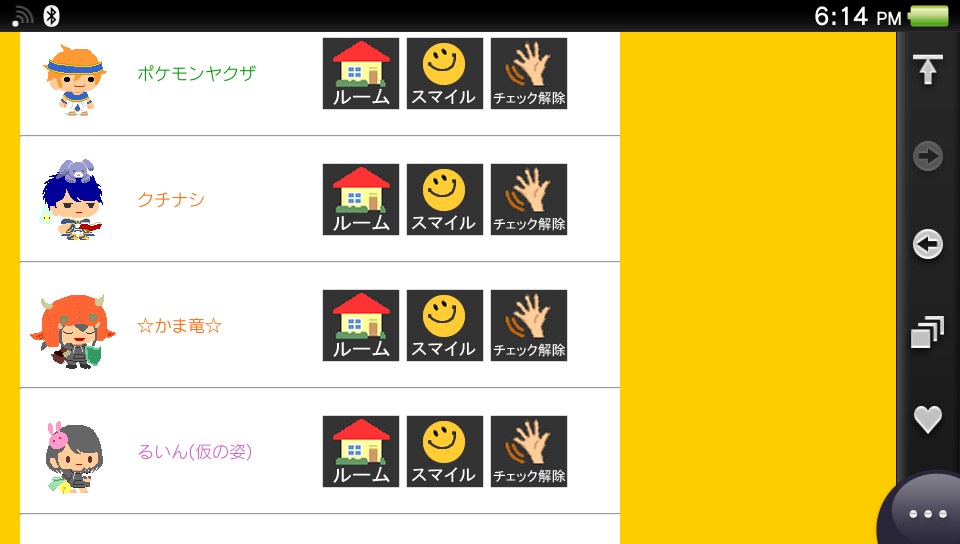Send a smile to クチナシ
960x544 pixels.
(445, 200)
